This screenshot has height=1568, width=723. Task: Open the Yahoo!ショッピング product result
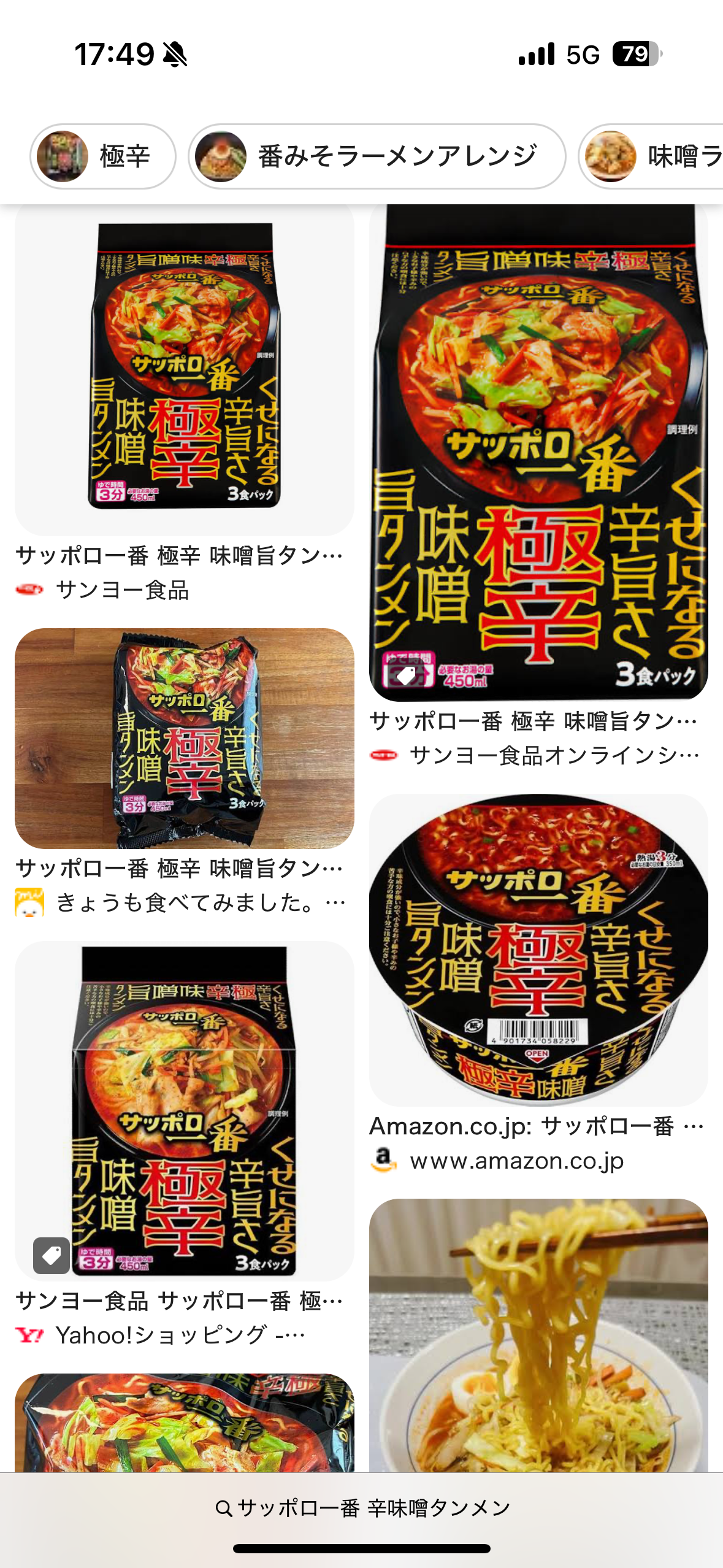[x=184, y=1111]
